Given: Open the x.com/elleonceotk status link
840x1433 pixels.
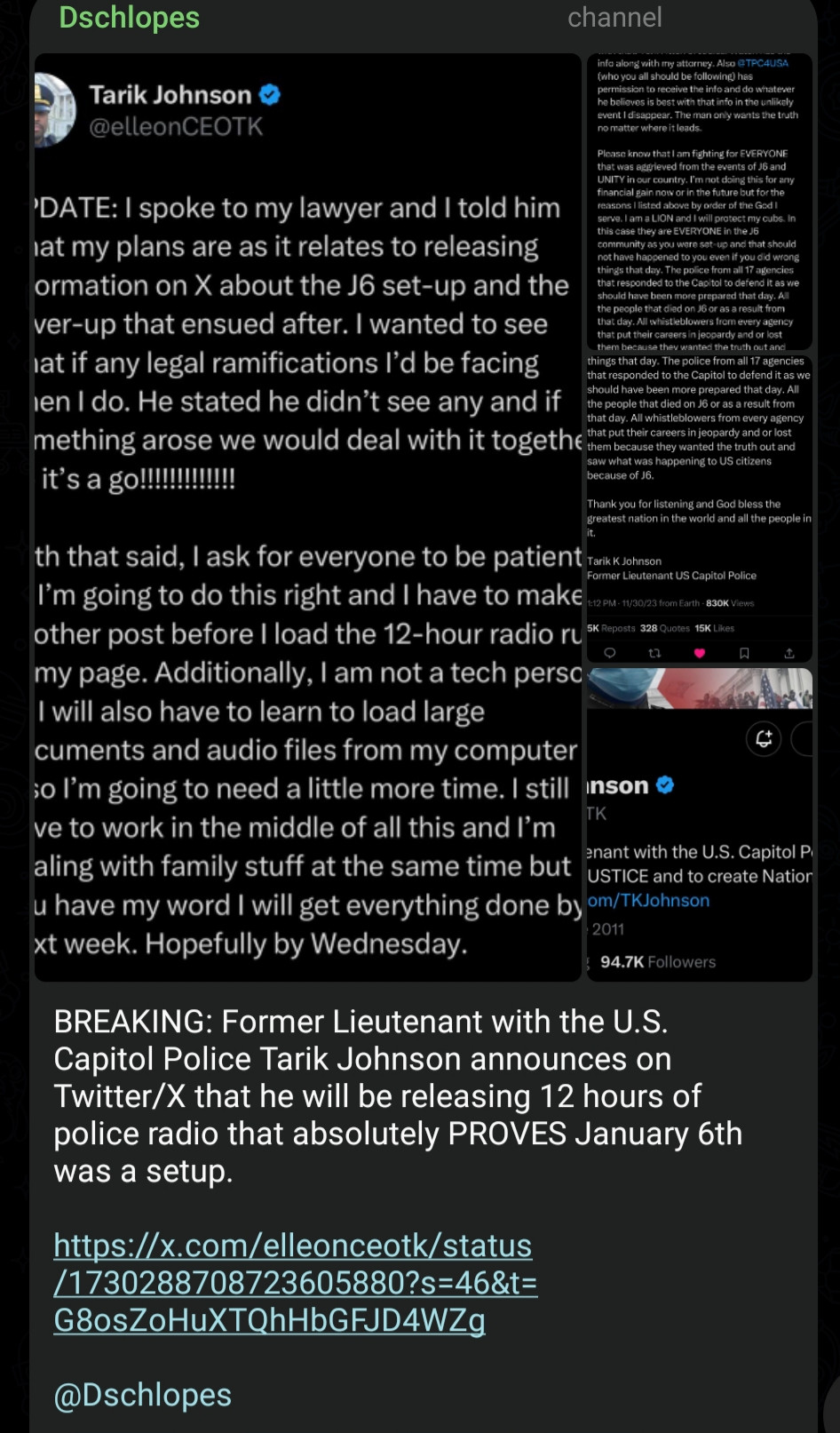Looking at the screenshot, I should tap(295, 1283).
